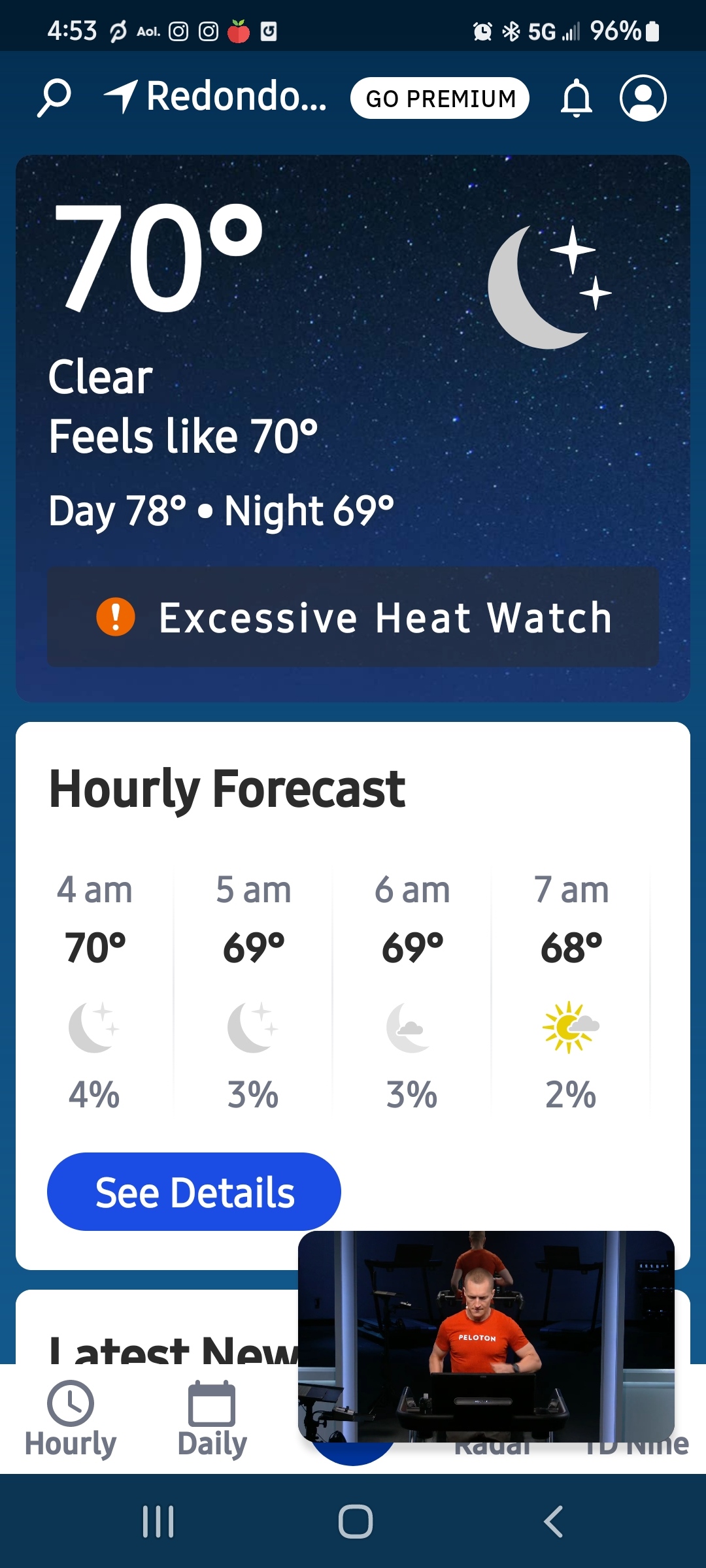Switch to the Daily tab
Screen dimensions: 706x1568
pos(212,1419)
